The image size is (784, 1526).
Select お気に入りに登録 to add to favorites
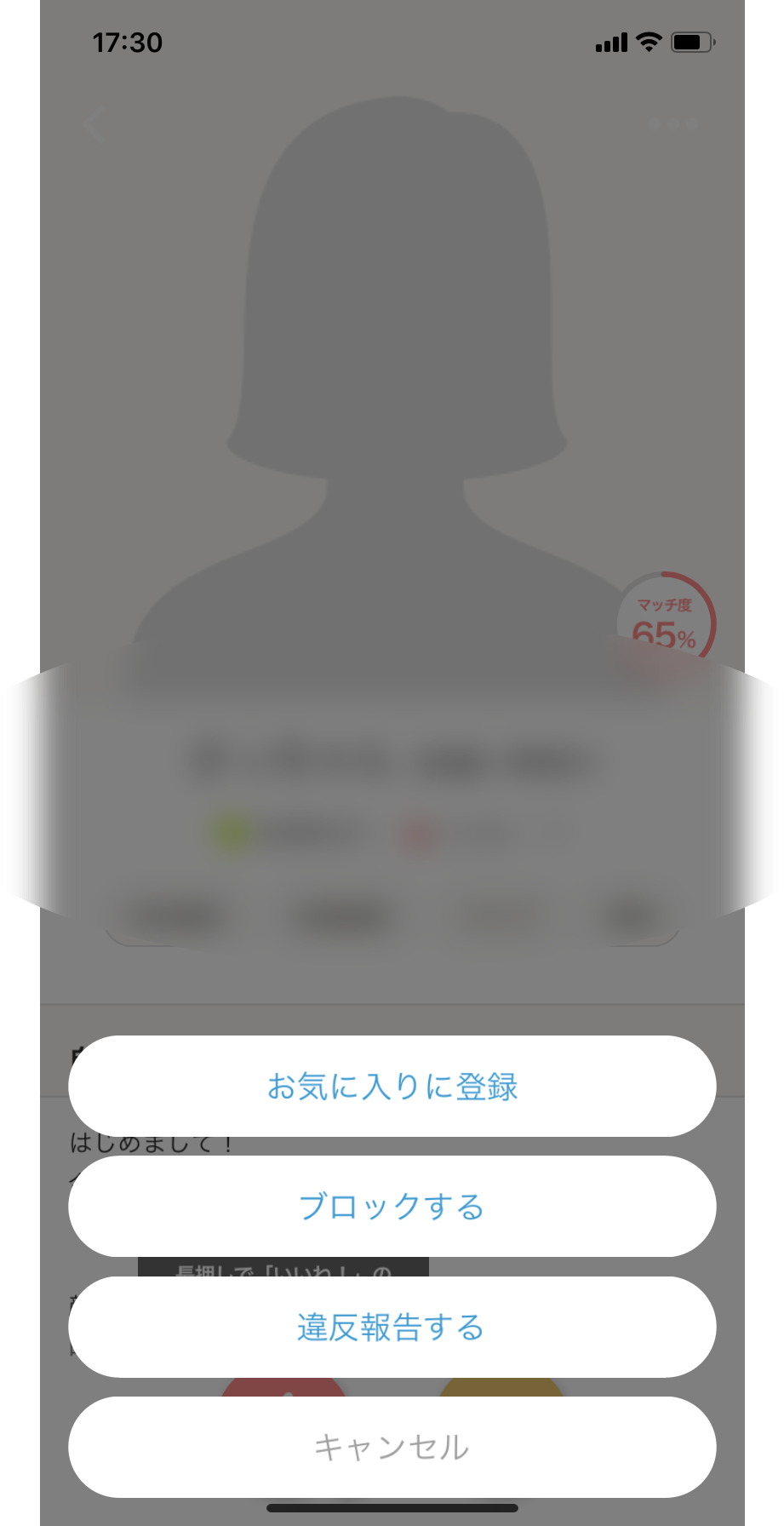392,1087
